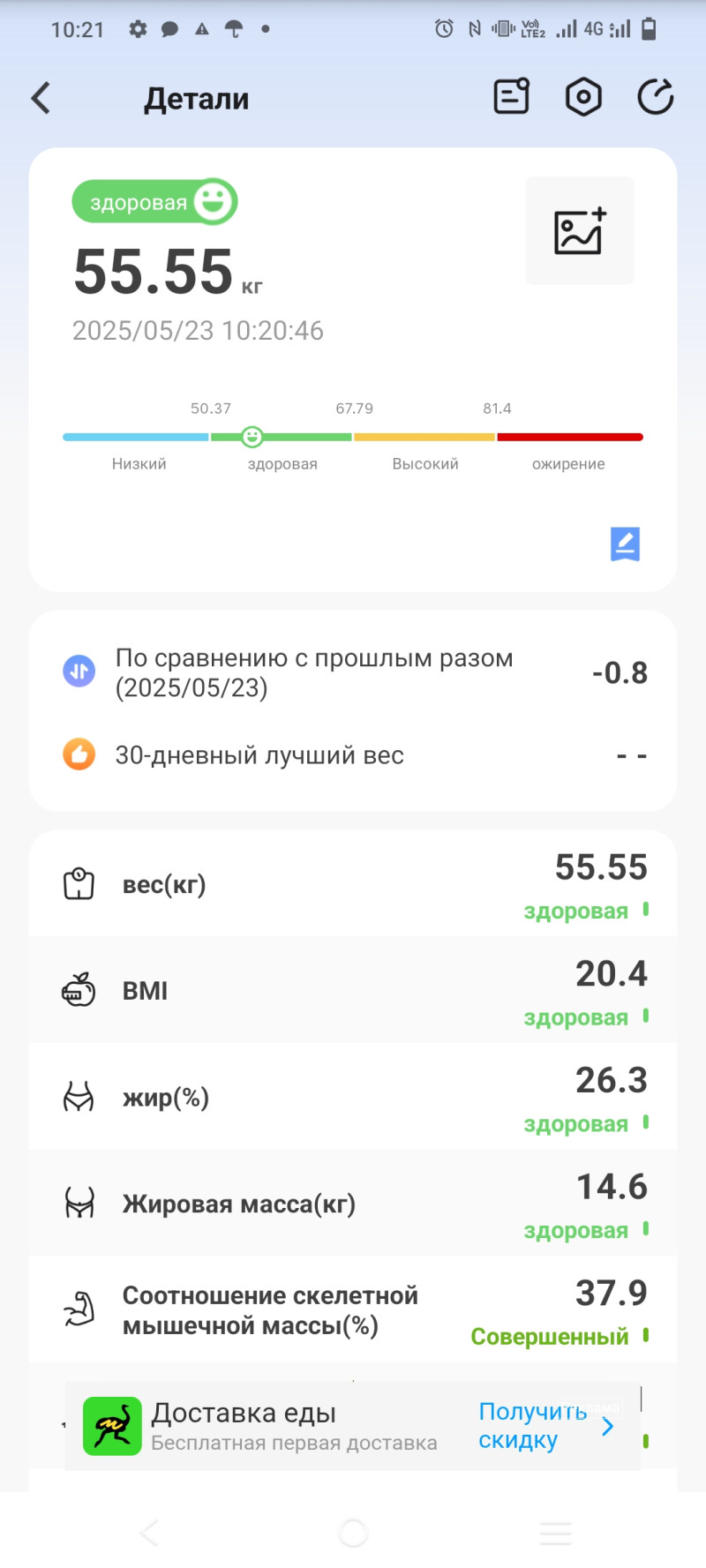Open the 30-дневный лучший вес row
Viewport: 706px width, 1568px height.
[x=353, y=755]
